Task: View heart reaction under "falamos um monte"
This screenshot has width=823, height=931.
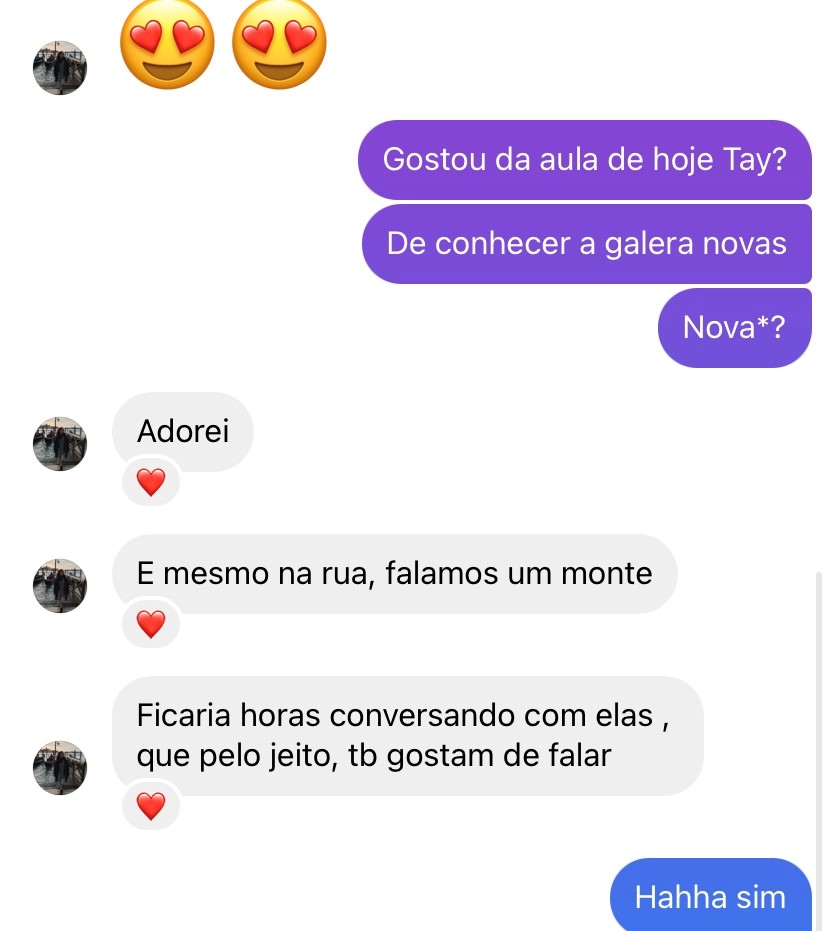Action: tap(150, 626)
